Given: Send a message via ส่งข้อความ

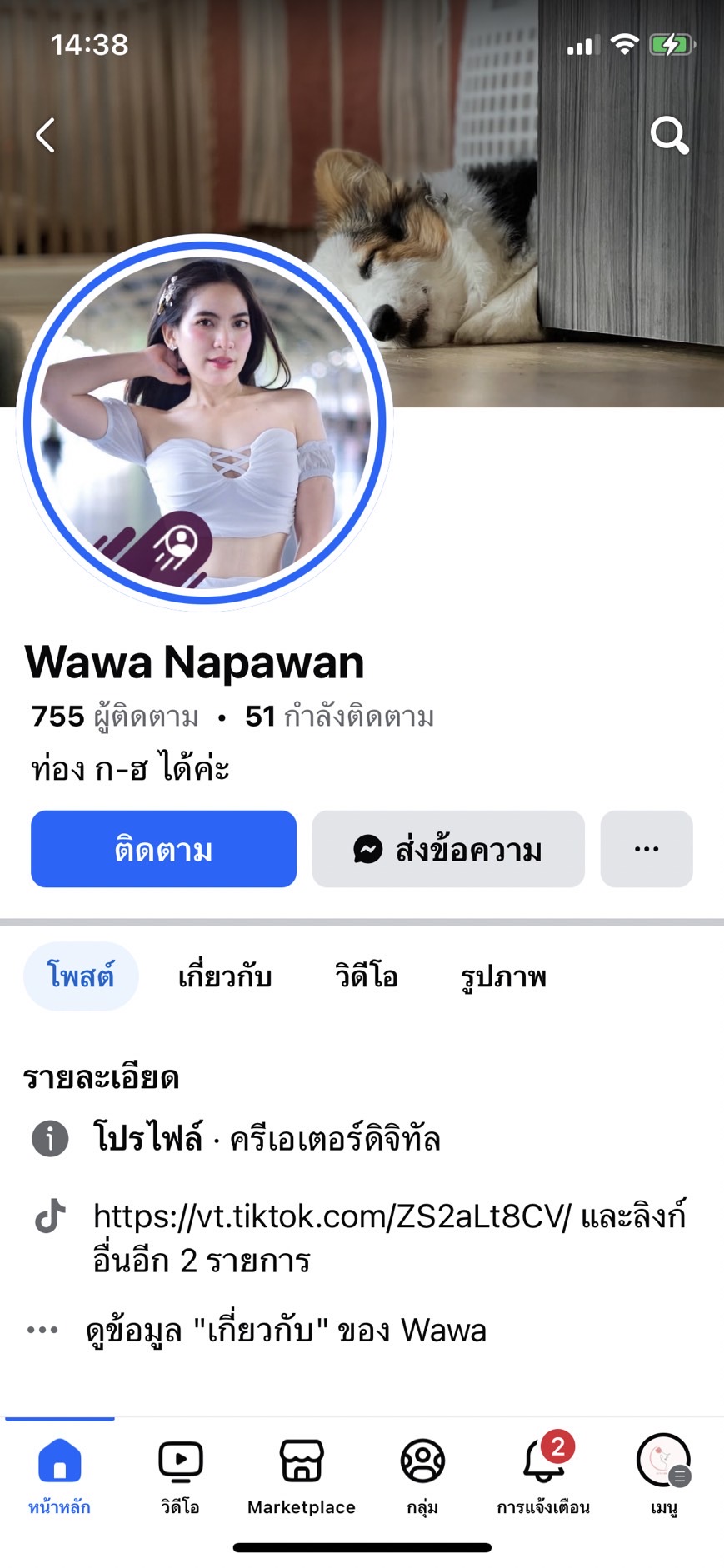Looking at the screenshot, I should 448,849.
